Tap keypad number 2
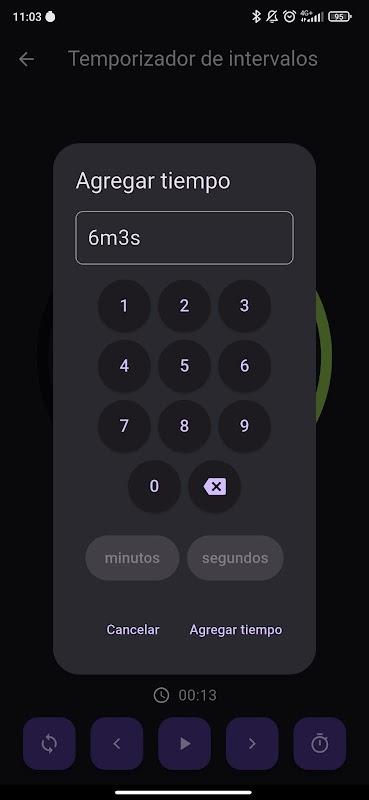Image resolution: width=369 pixels, height=800 pixels. tap(184, 306)
